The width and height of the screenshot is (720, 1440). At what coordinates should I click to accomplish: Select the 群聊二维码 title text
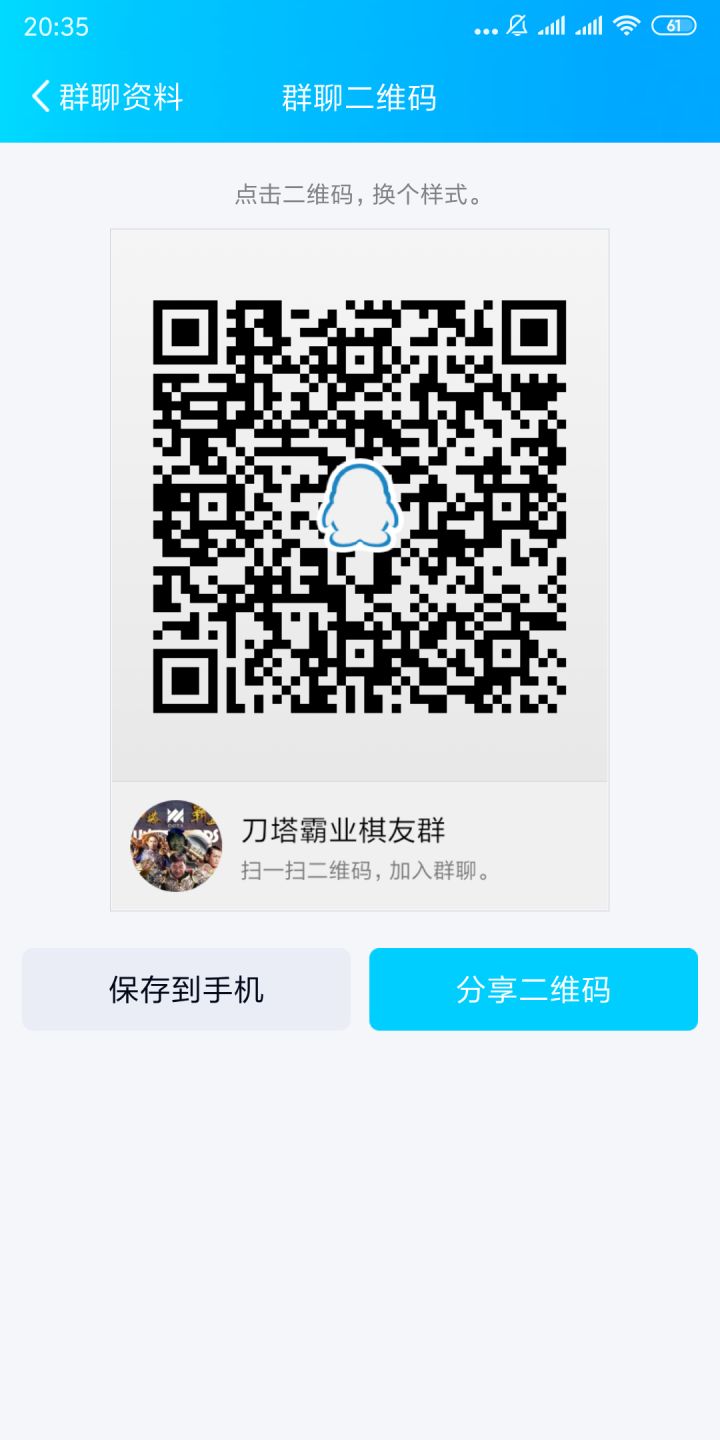click(x=360, y=97)
